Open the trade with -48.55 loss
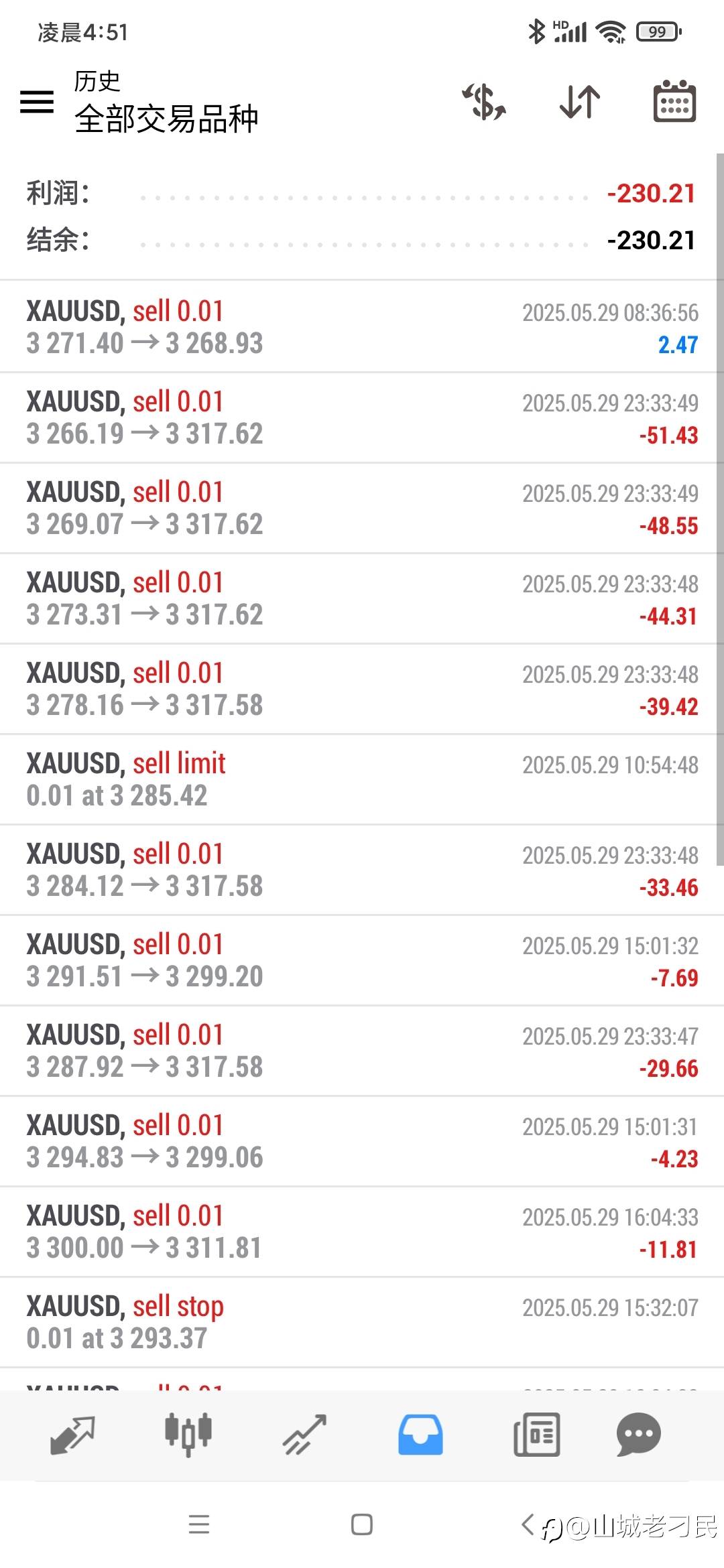This screenshot has height=1568, width=724. click(x=362, y=508)
